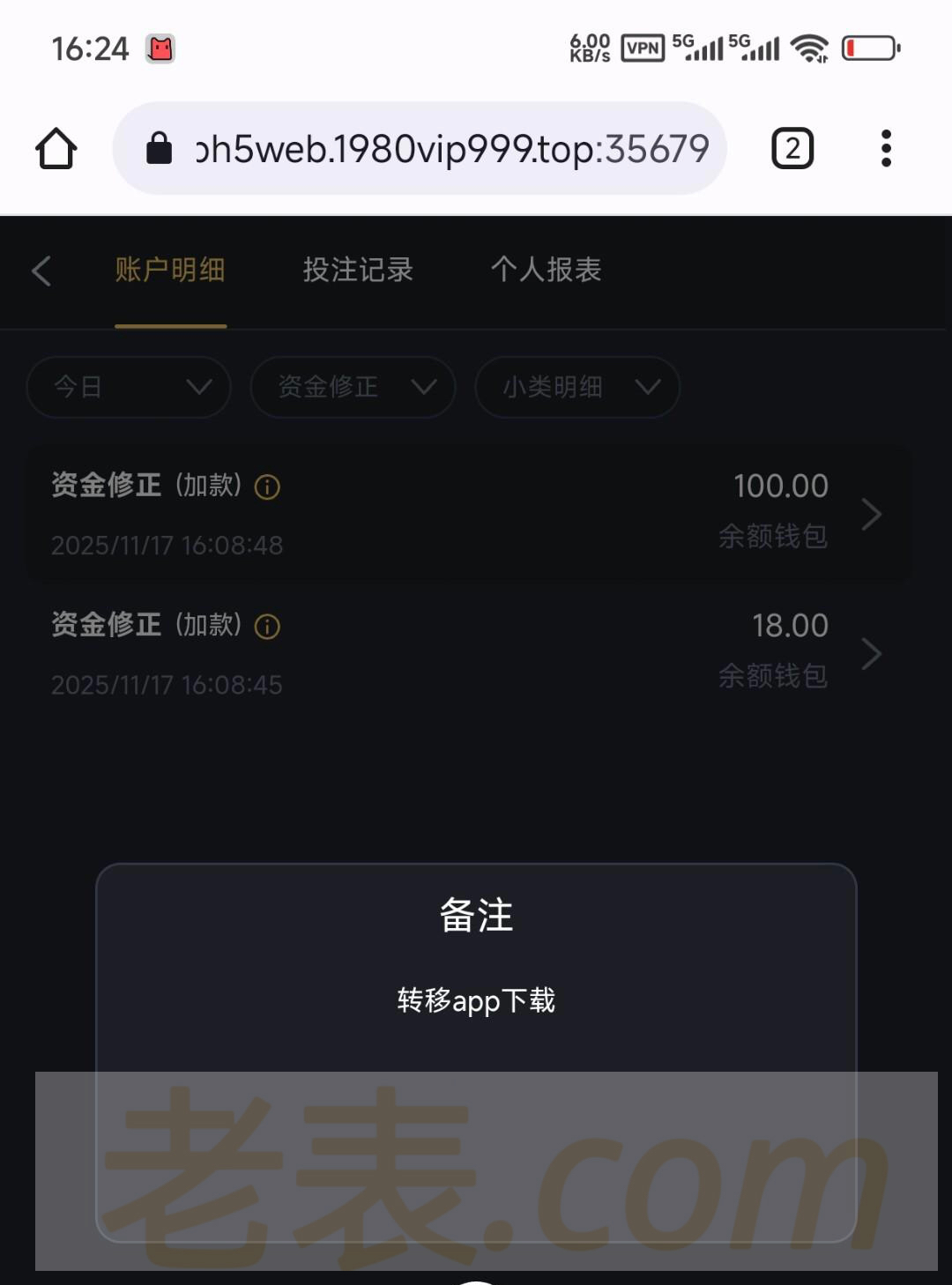The width and height of the screenshot is (952, 1285).
Task: Open the browser overflow menu
Action: click(x=886, y=148)
